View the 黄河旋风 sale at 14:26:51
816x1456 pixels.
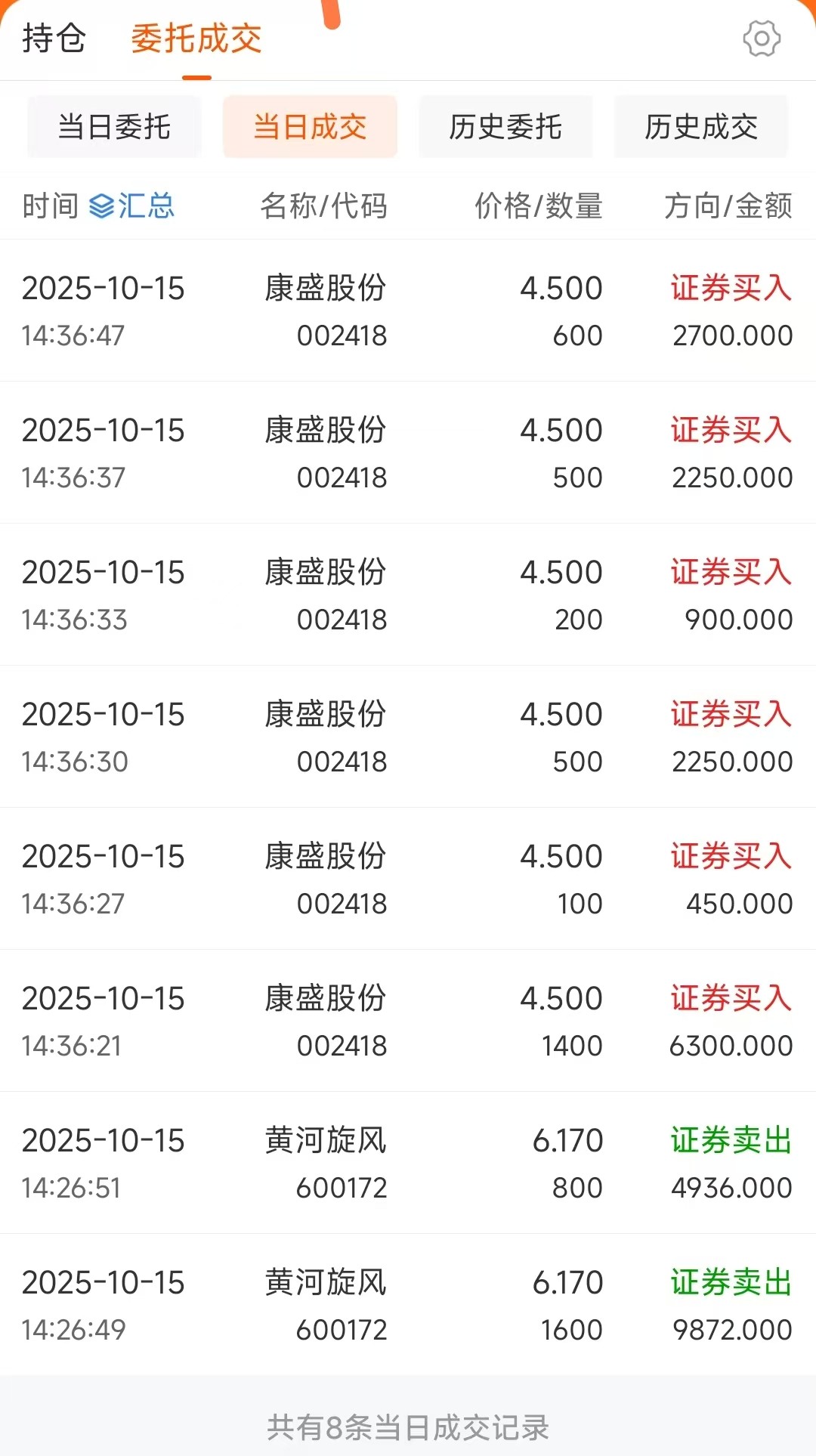click(408, 1163)
